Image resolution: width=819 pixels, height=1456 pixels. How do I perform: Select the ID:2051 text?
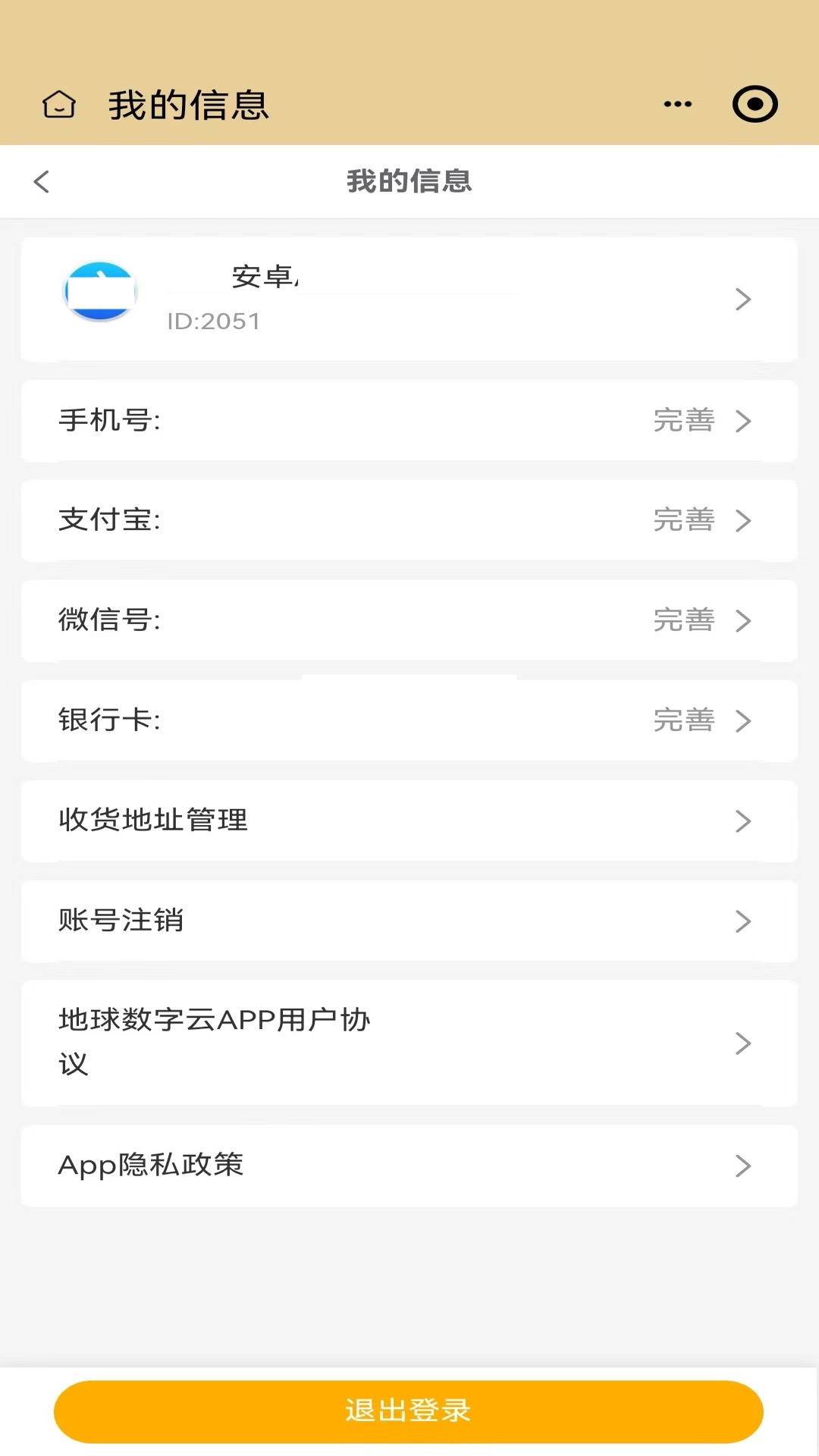(x=215, y=321)
